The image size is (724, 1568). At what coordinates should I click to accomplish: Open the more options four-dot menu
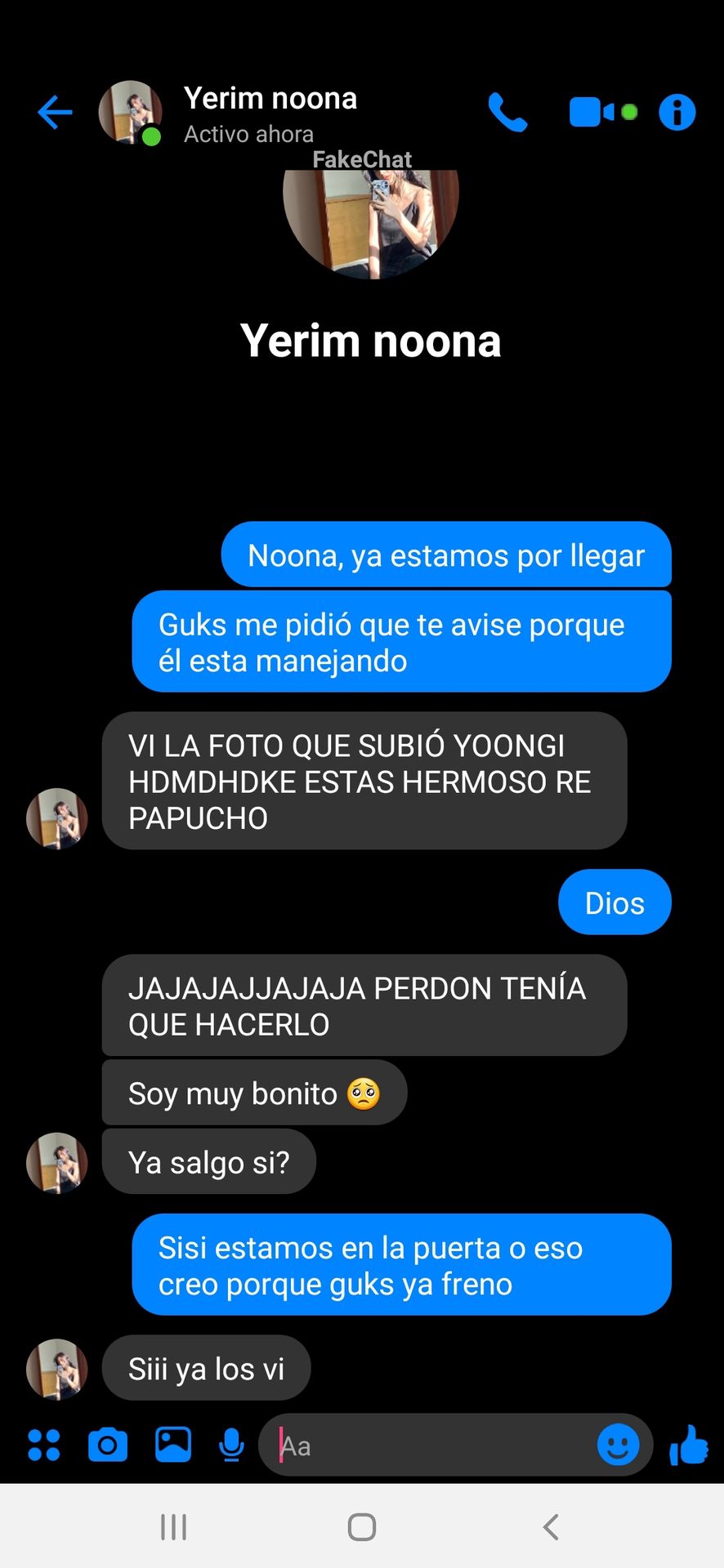tap(44, 1445)
